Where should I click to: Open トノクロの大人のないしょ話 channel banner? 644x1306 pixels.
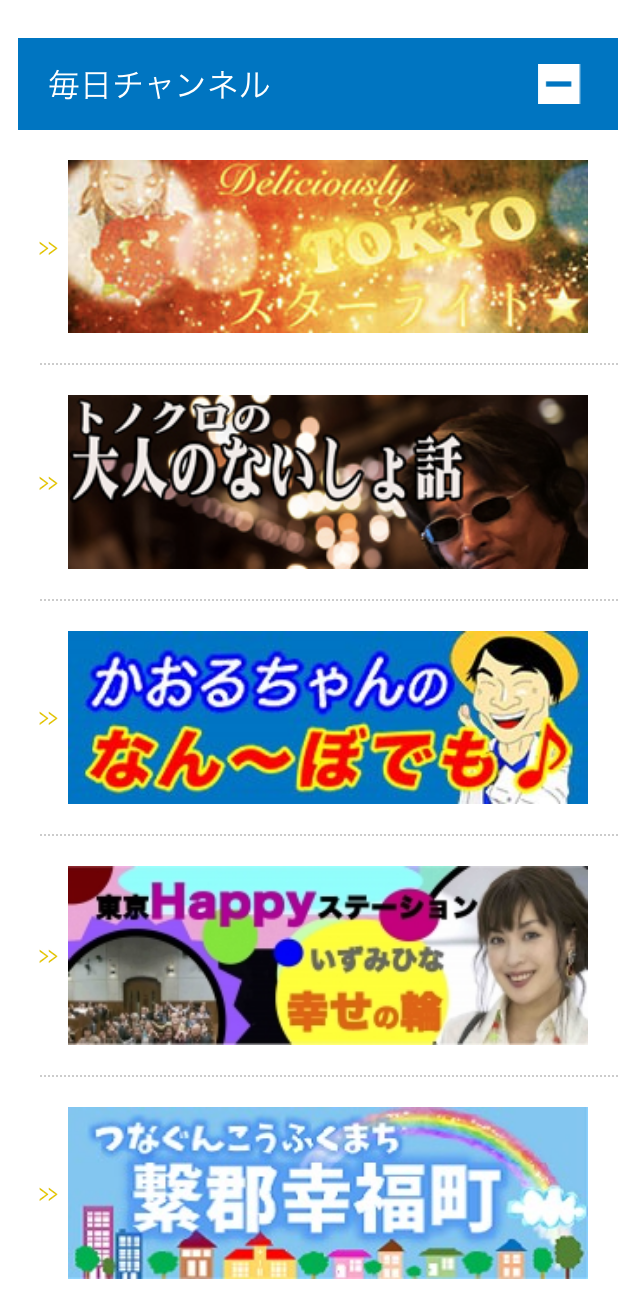click(327, 482)
